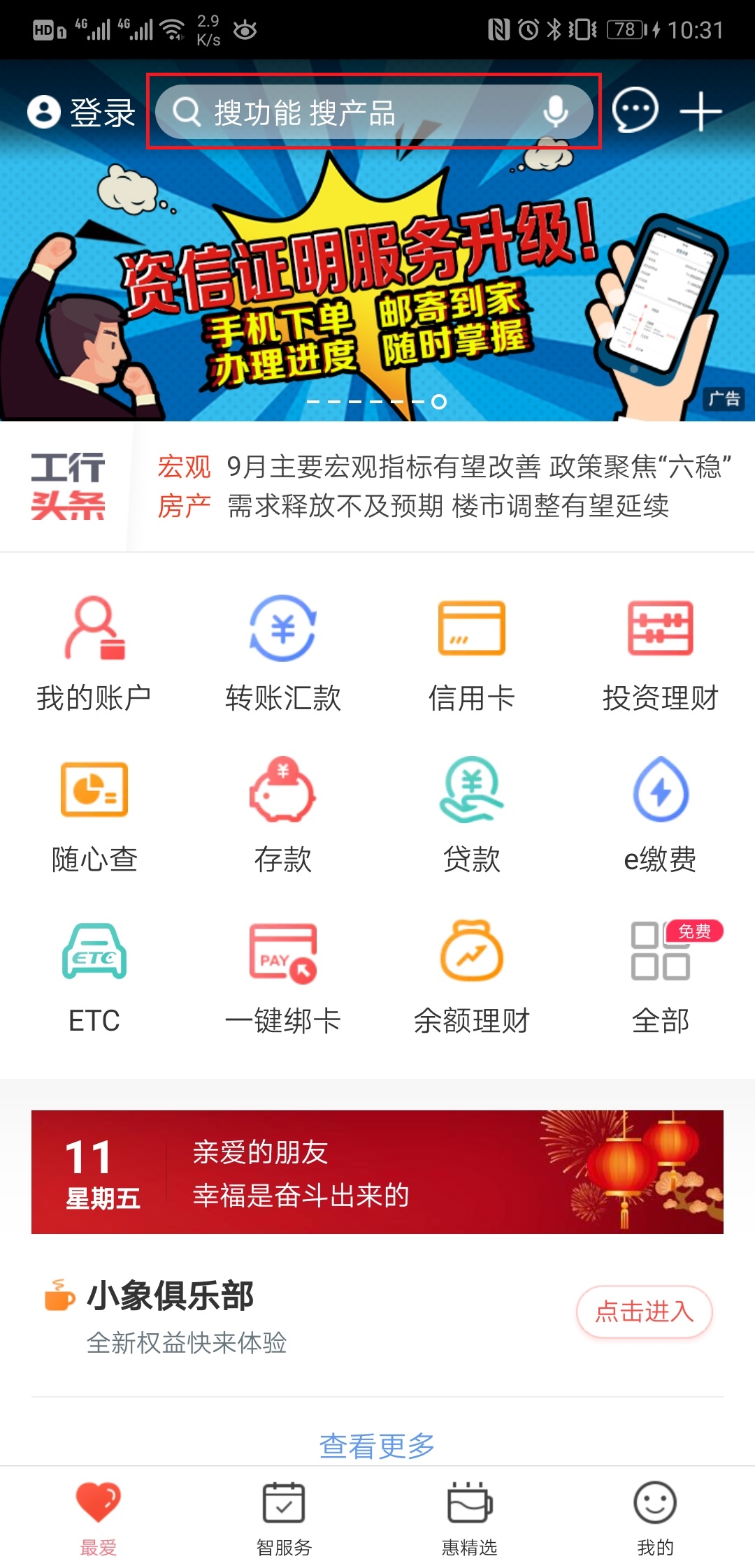
Task: Tap the microphone voice search icon
Action: (x=556, y=112)
